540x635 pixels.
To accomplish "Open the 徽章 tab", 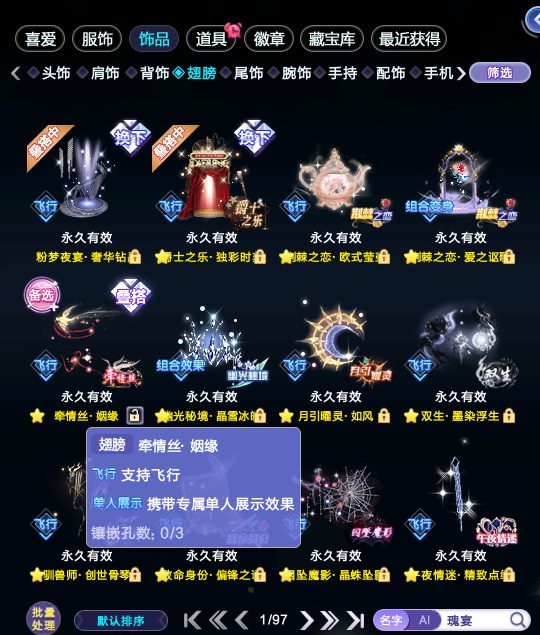I will tap(269, 39).
